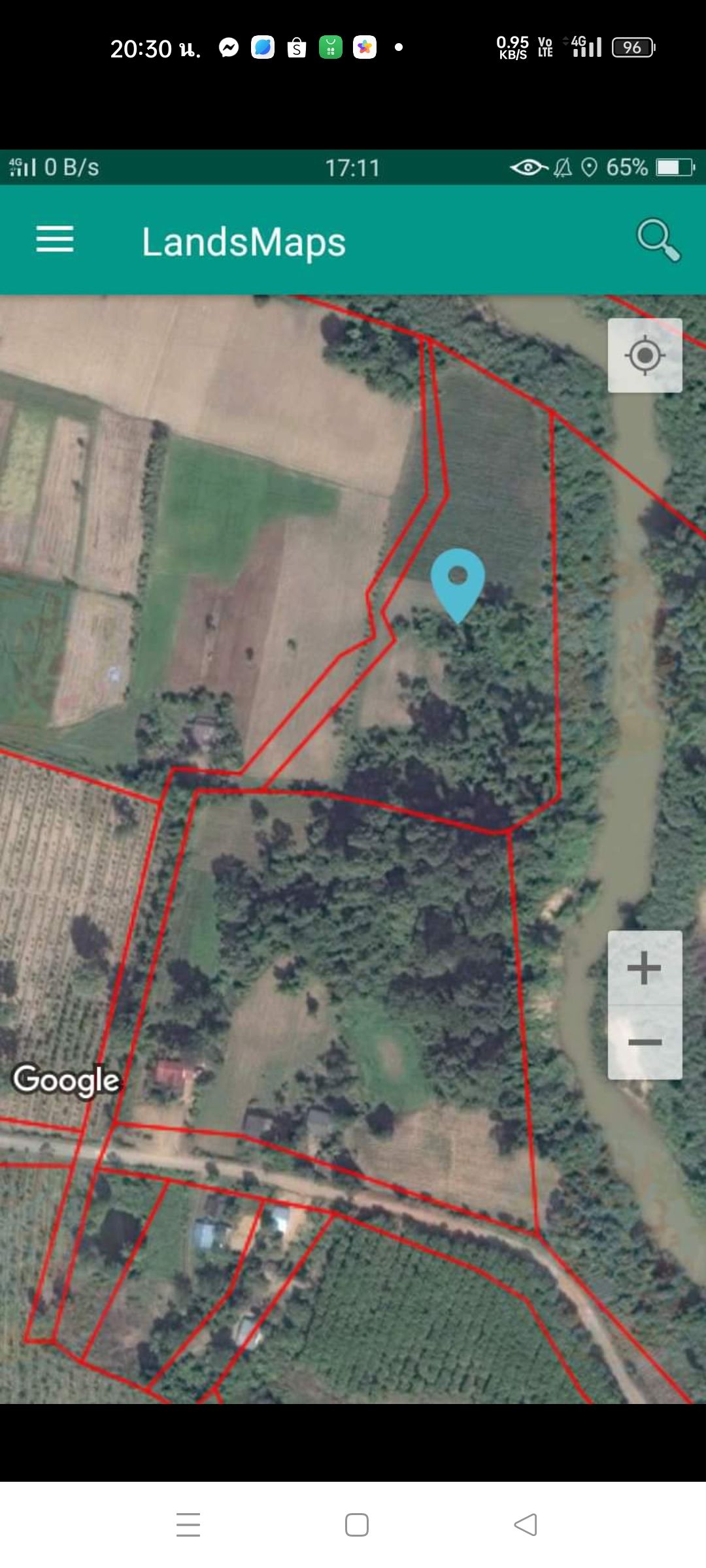706x1568 pixels.
Task: Go to the home screen
Action: click(x=357, y=1525)
